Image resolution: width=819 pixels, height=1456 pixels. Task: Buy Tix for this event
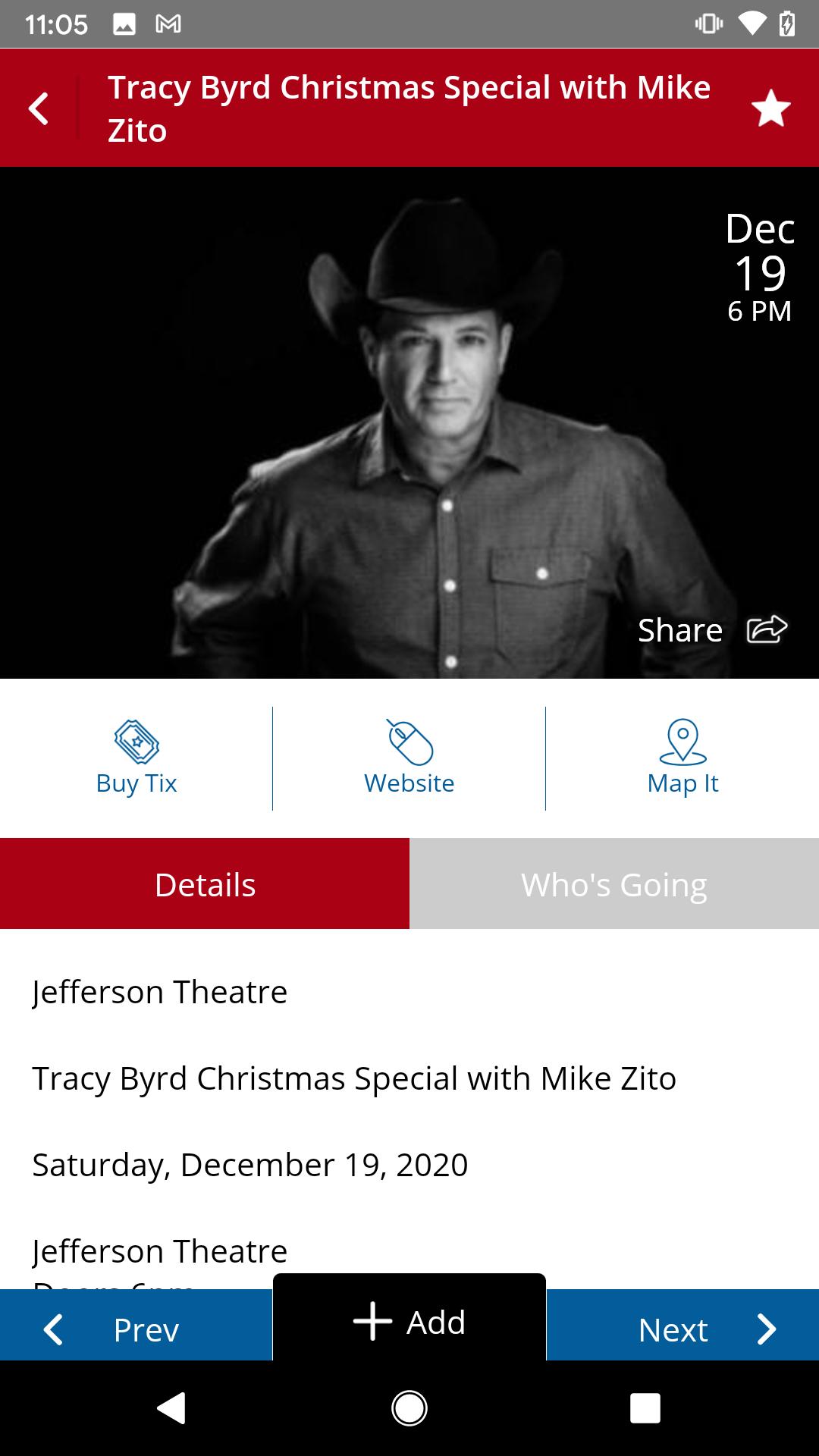coord(136,758)
